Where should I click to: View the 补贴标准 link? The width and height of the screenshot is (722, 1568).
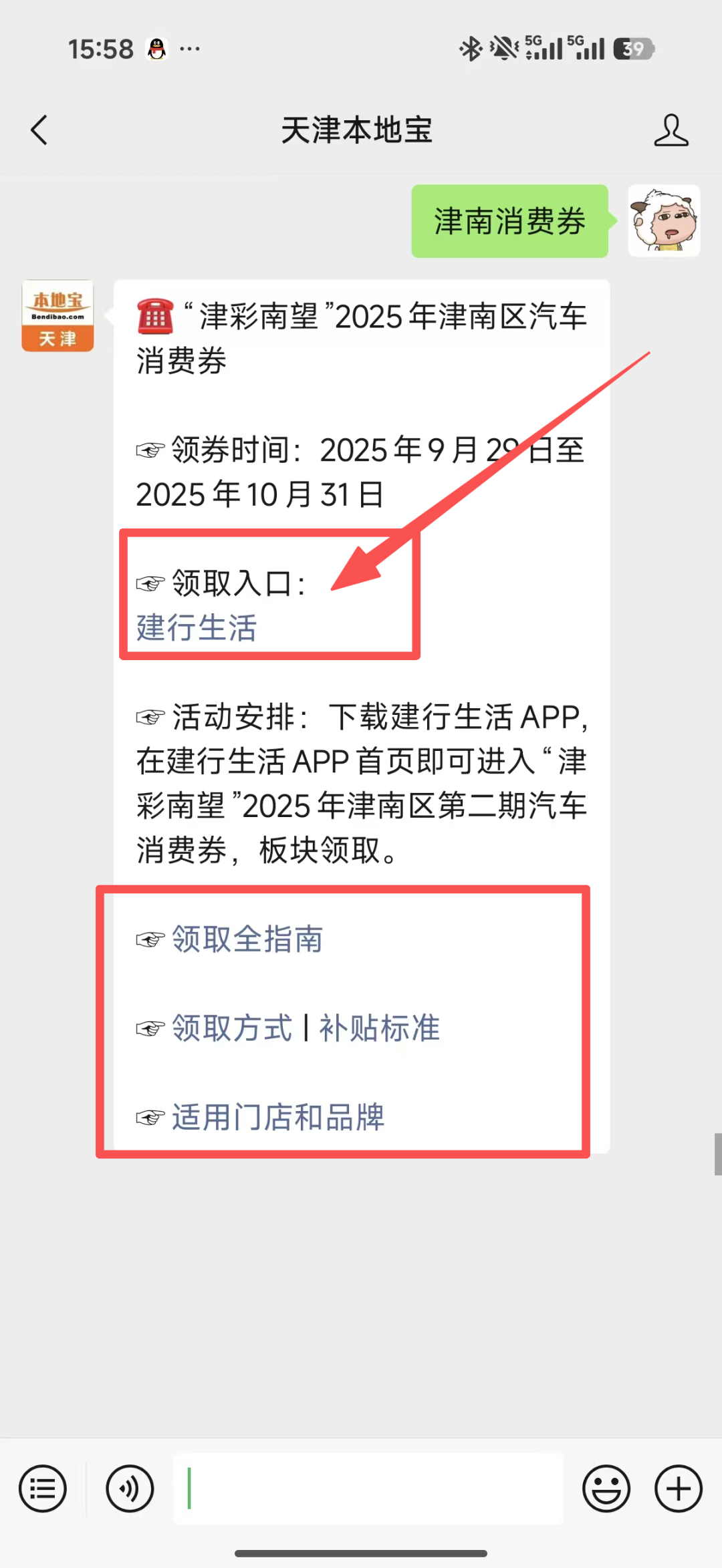tap(379, 1028)
